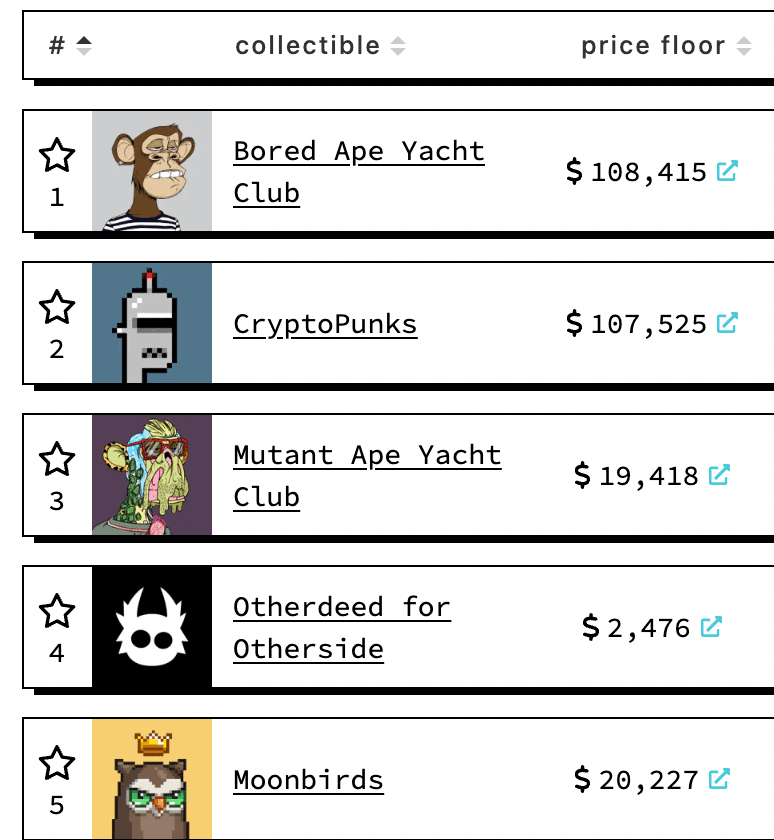Screen dimensions: 774x840
Task: Open the external link beside $107,525
Action: pyautogui.click(x=727, y=323)
